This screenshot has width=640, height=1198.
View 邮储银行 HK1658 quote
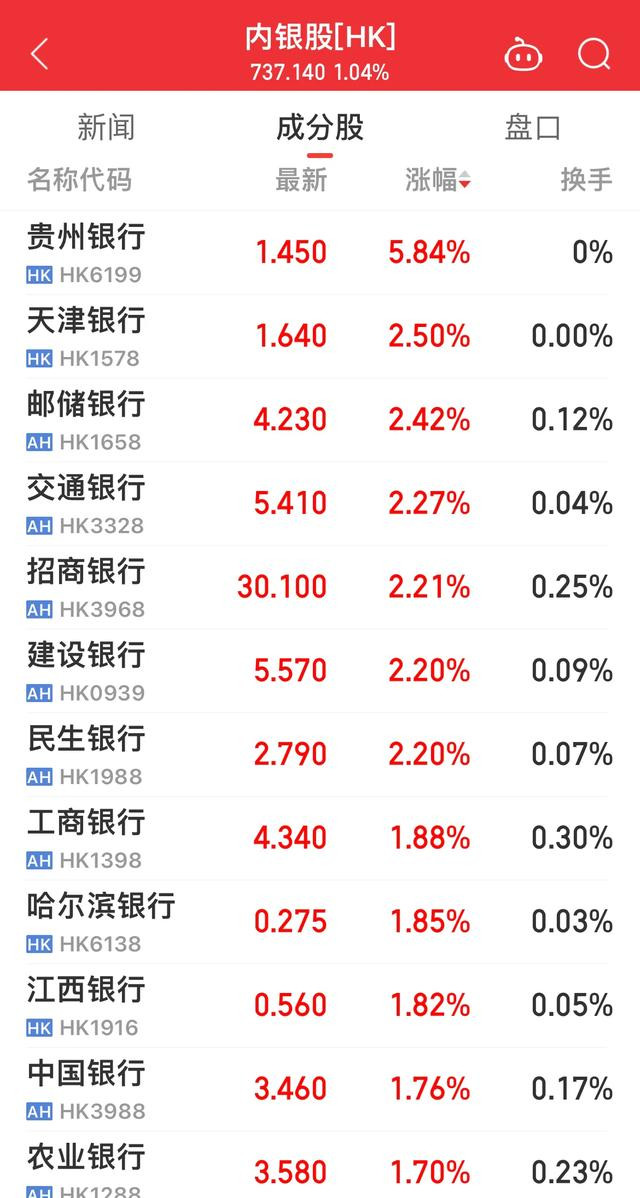(320, 420)
